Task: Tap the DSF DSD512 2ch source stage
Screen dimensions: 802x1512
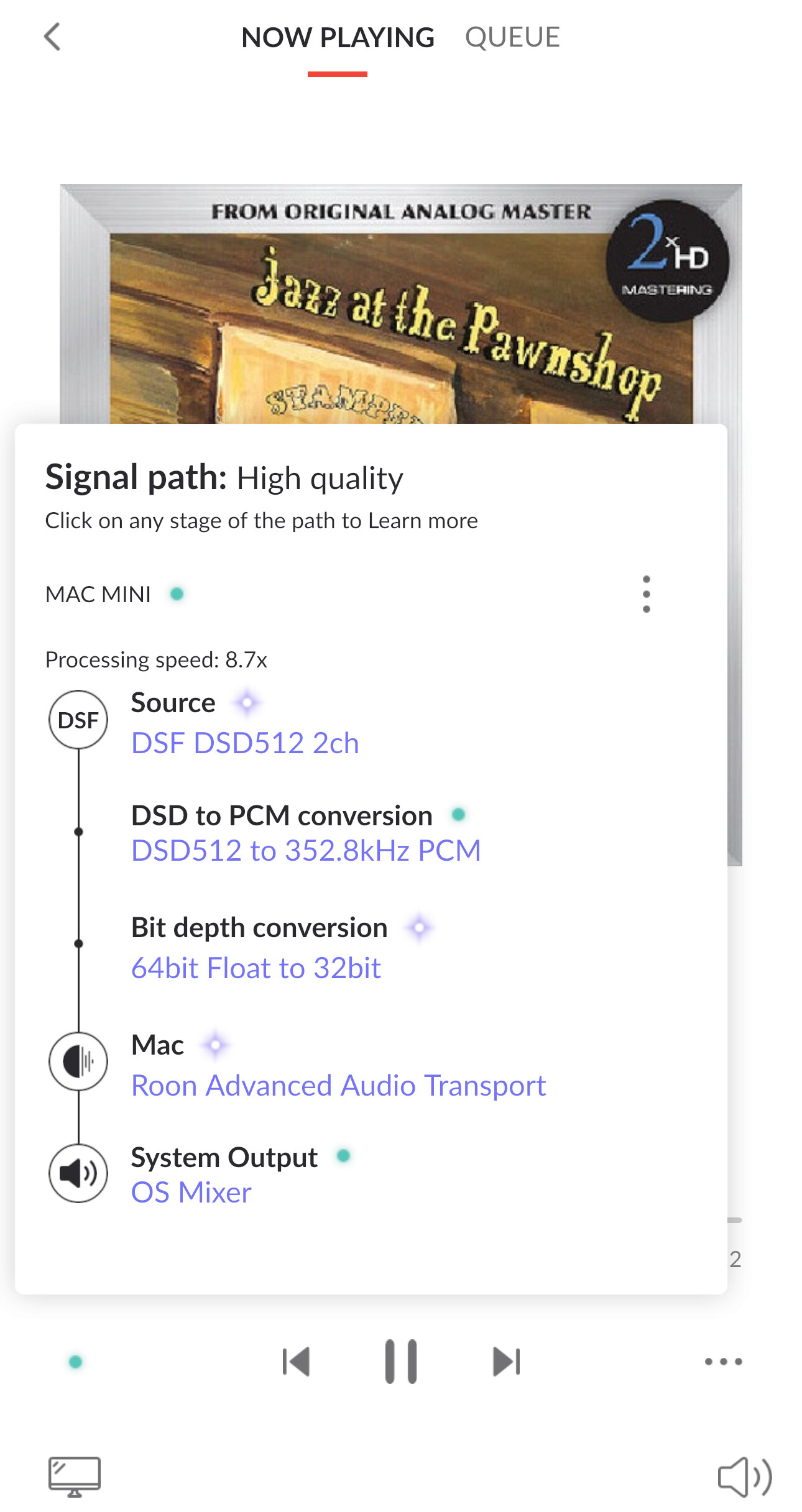Action: (245, 743)
